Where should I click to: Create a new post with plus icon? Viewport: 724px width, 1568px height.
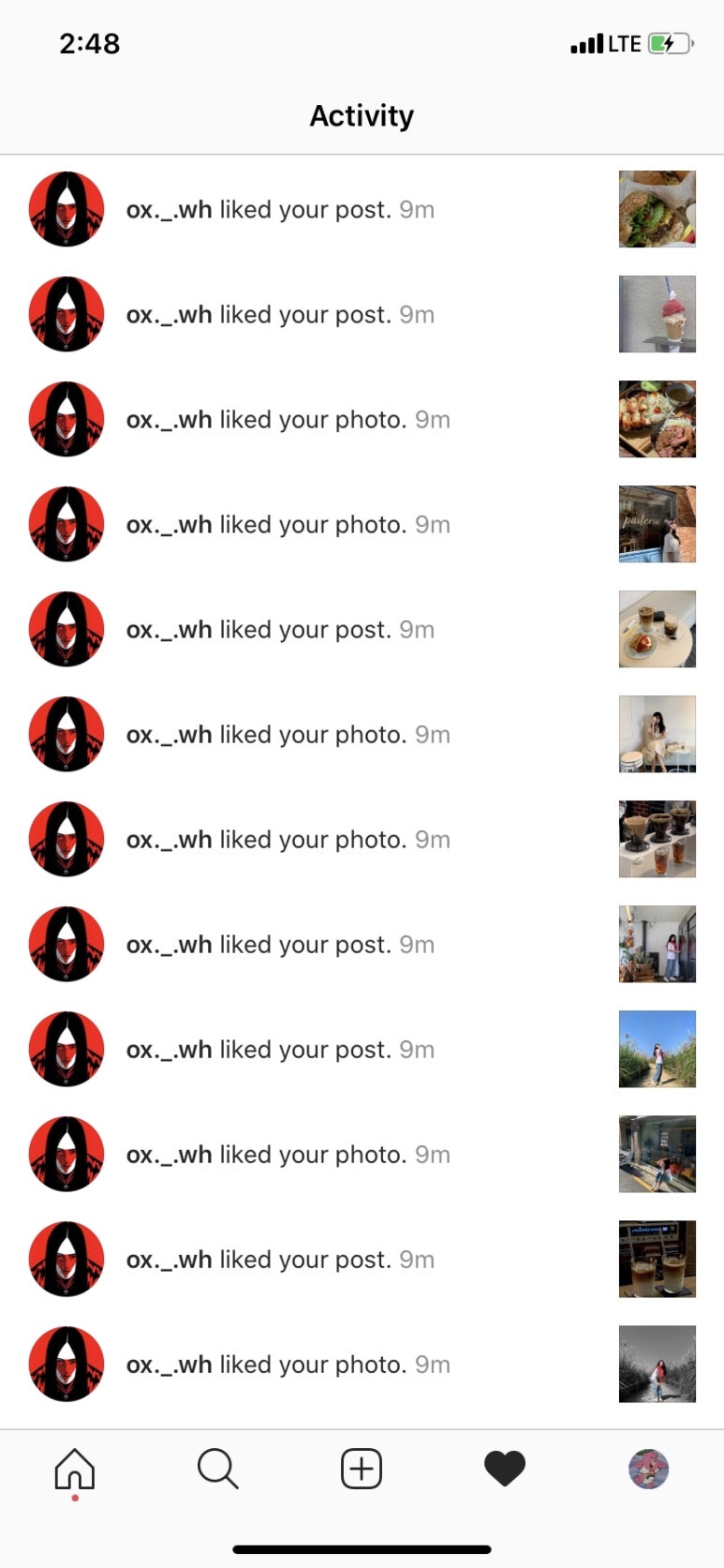tap(362, 1469)
